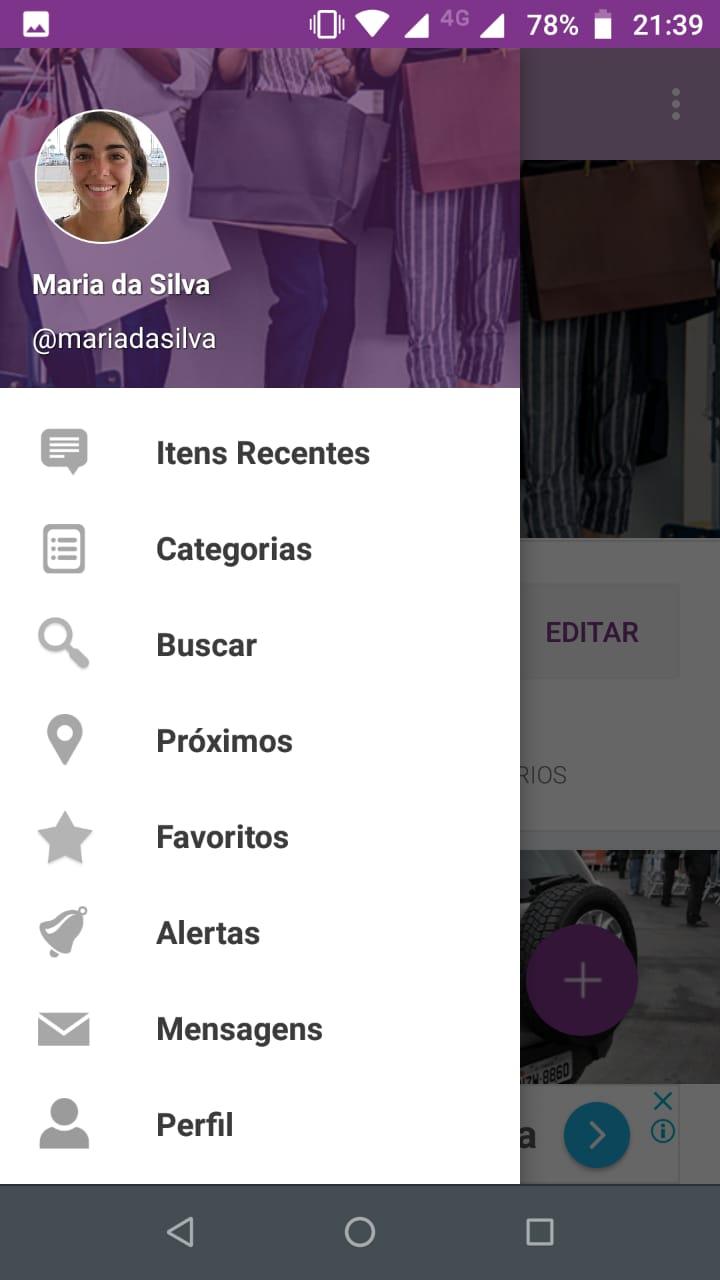Image resolution: width=720 pixels, height=1280 pixels.
Task: Open Alertas notifications
Action: [x=208, y=933]
